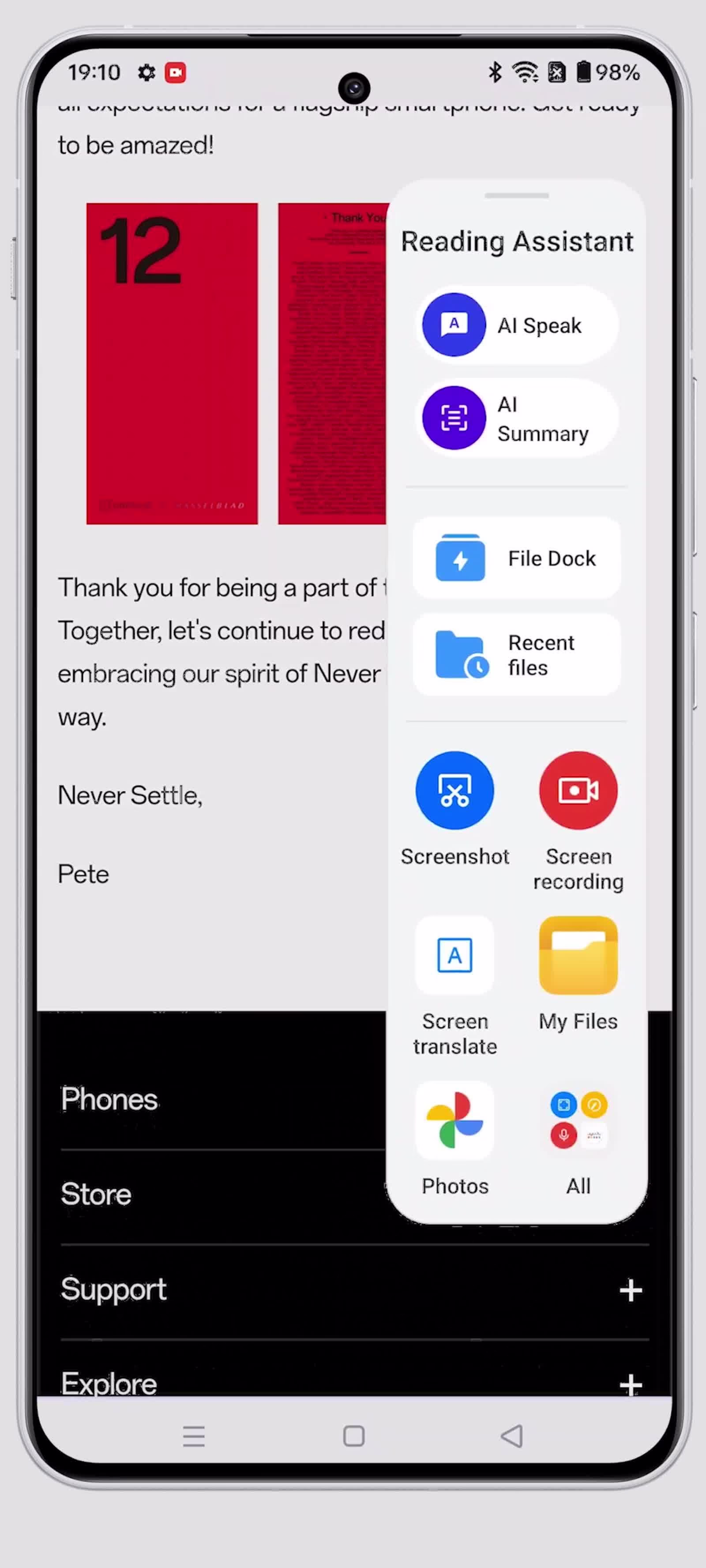
Task: Generate an AI Summary
Action: [x=517, y=418]
